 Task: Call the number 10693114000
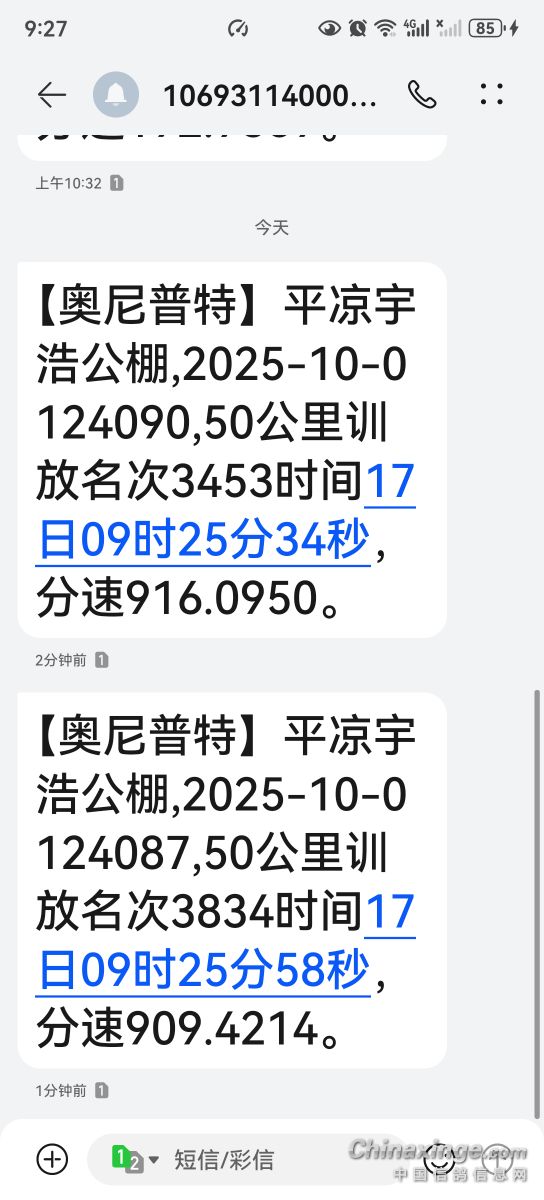pyautogui.click(x=422, y=95)
